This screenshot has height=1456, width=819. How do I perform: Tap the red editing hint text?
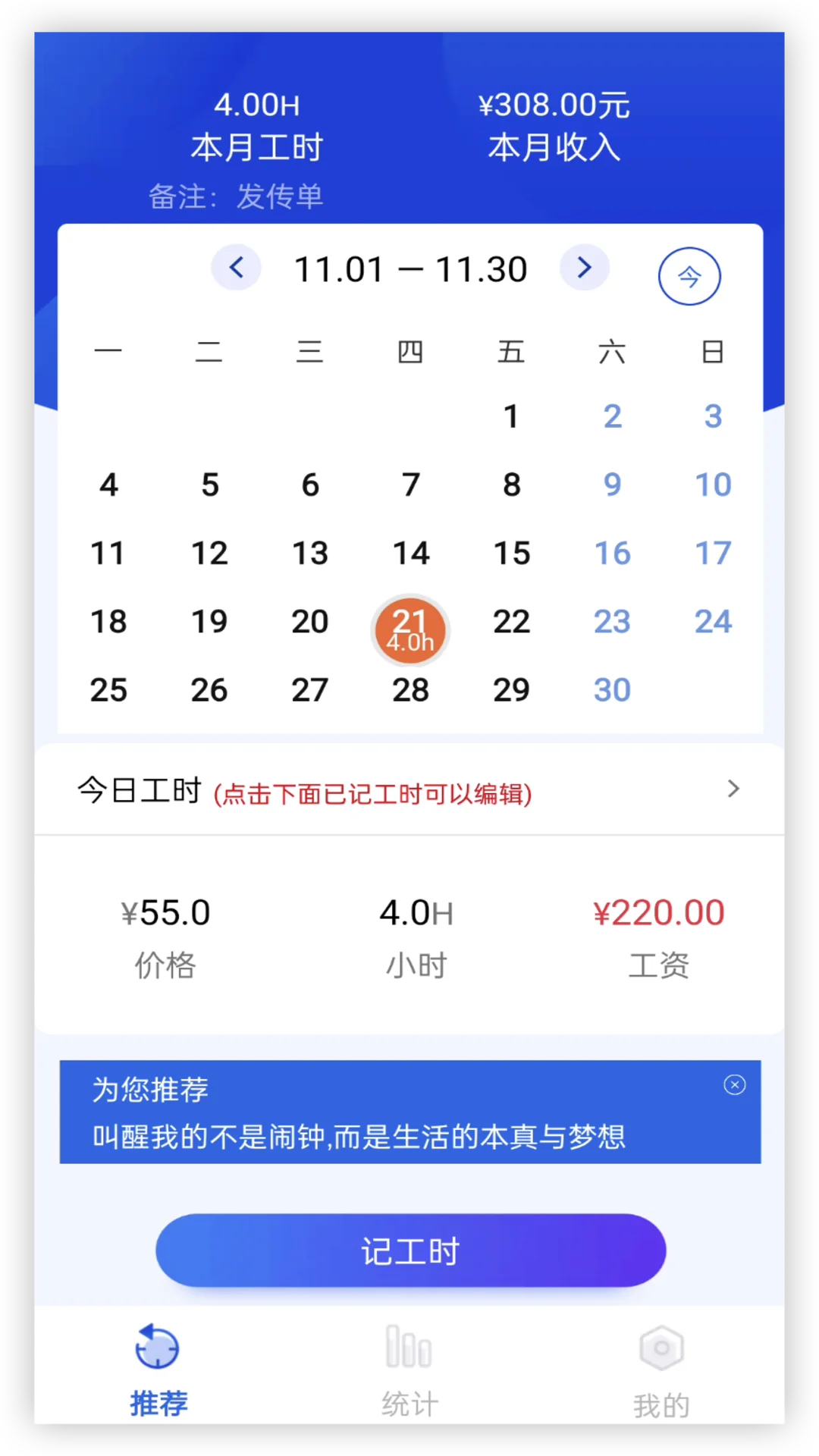pos(373,795)
